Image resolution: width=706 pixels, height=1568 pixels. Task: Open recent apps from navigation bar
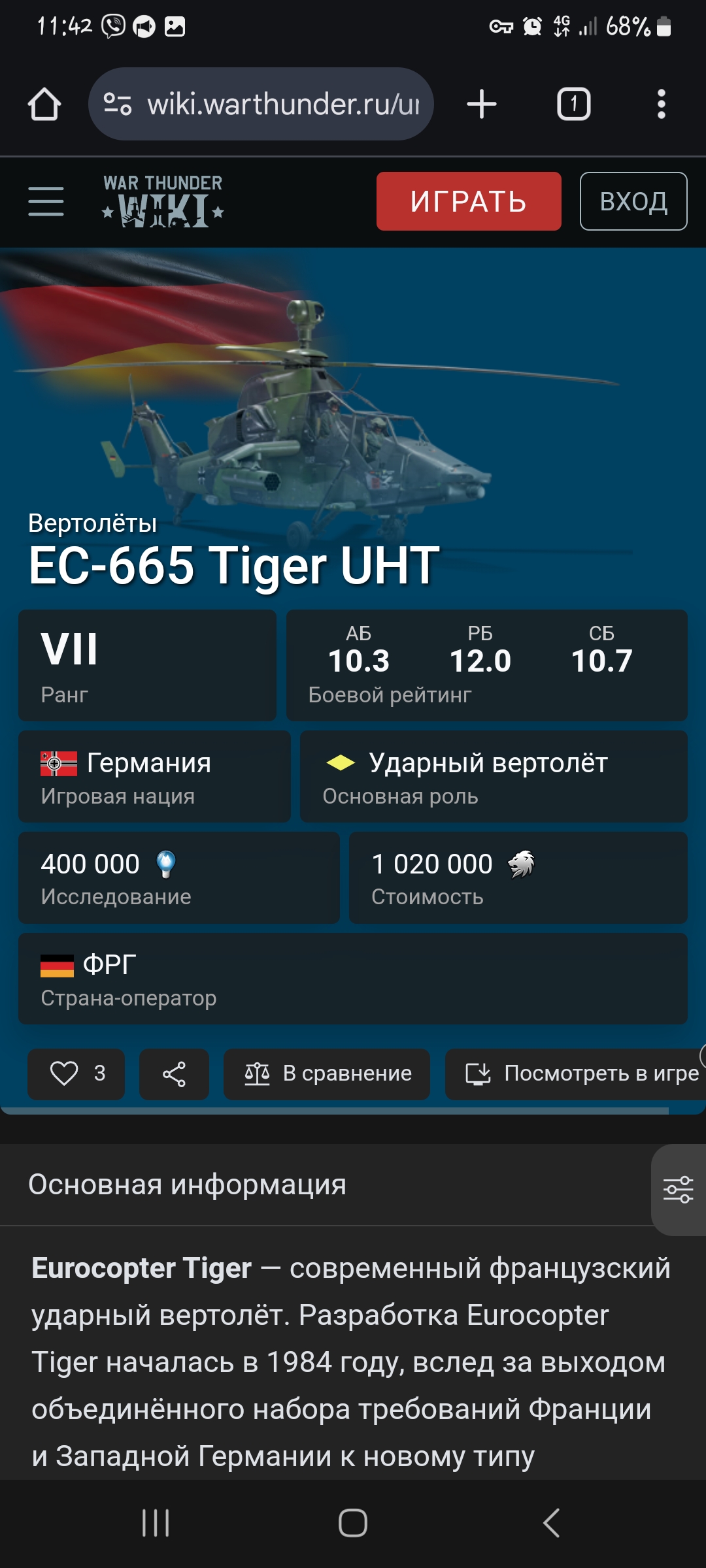156,1523
